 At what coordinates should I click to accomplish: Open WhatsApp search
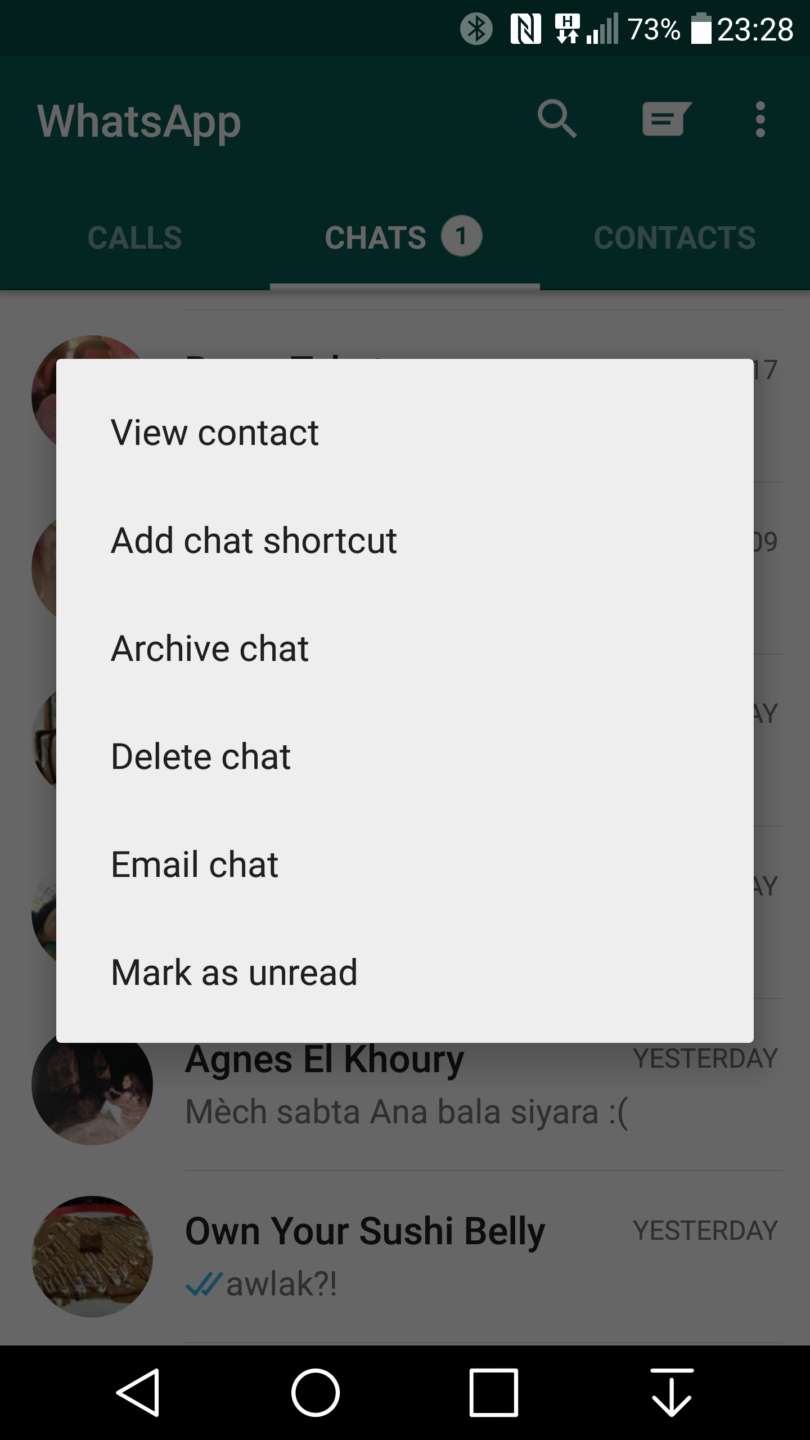557,119
